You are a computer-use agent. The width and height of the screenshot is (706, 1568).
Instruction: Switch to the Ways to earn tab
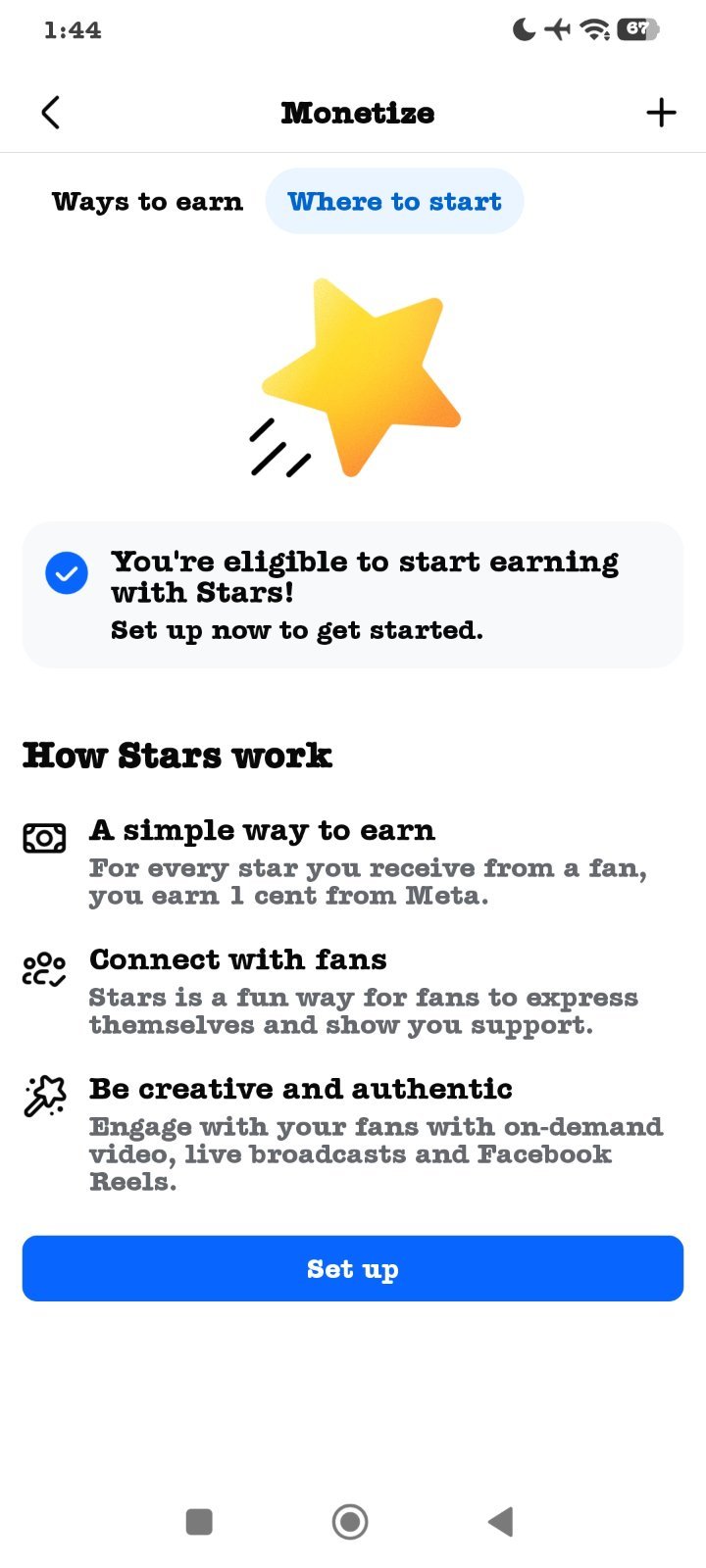(147, 202)
